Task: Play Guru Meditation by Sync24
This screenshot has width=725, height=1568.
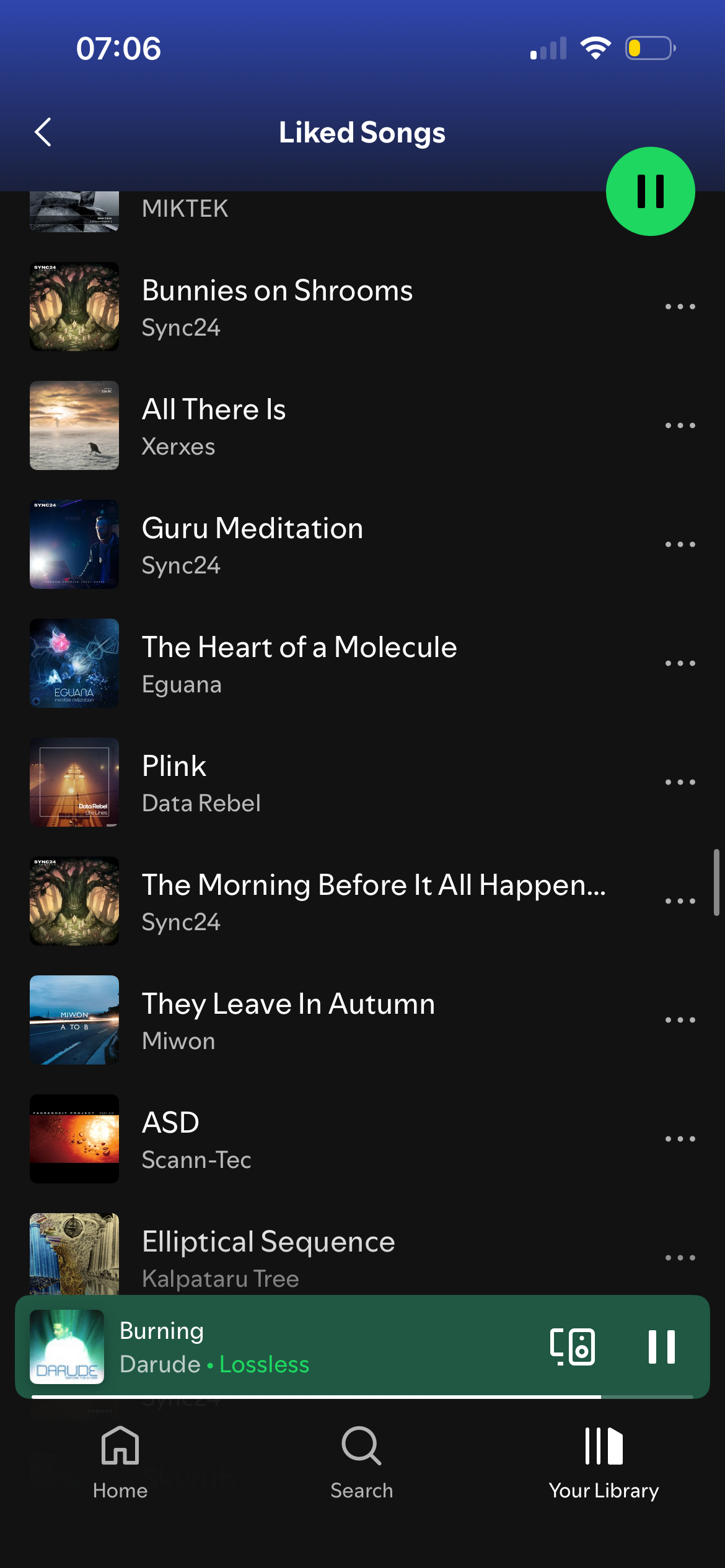Action: (x=253, y=544)
